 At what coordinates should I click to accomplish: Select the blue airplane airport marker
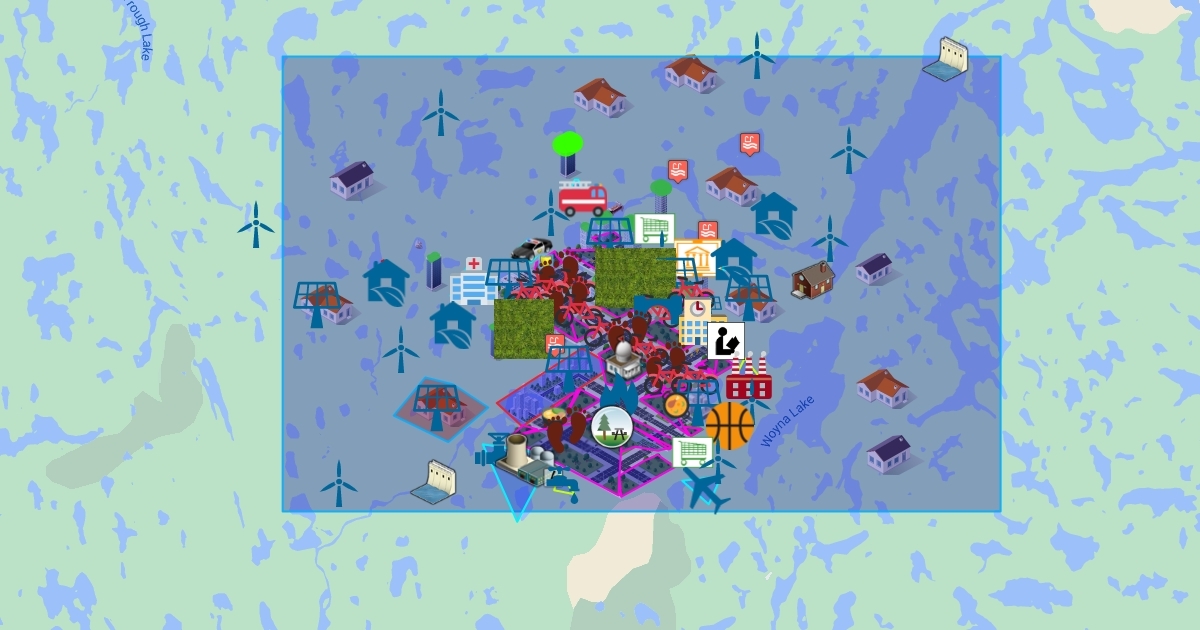705,490
